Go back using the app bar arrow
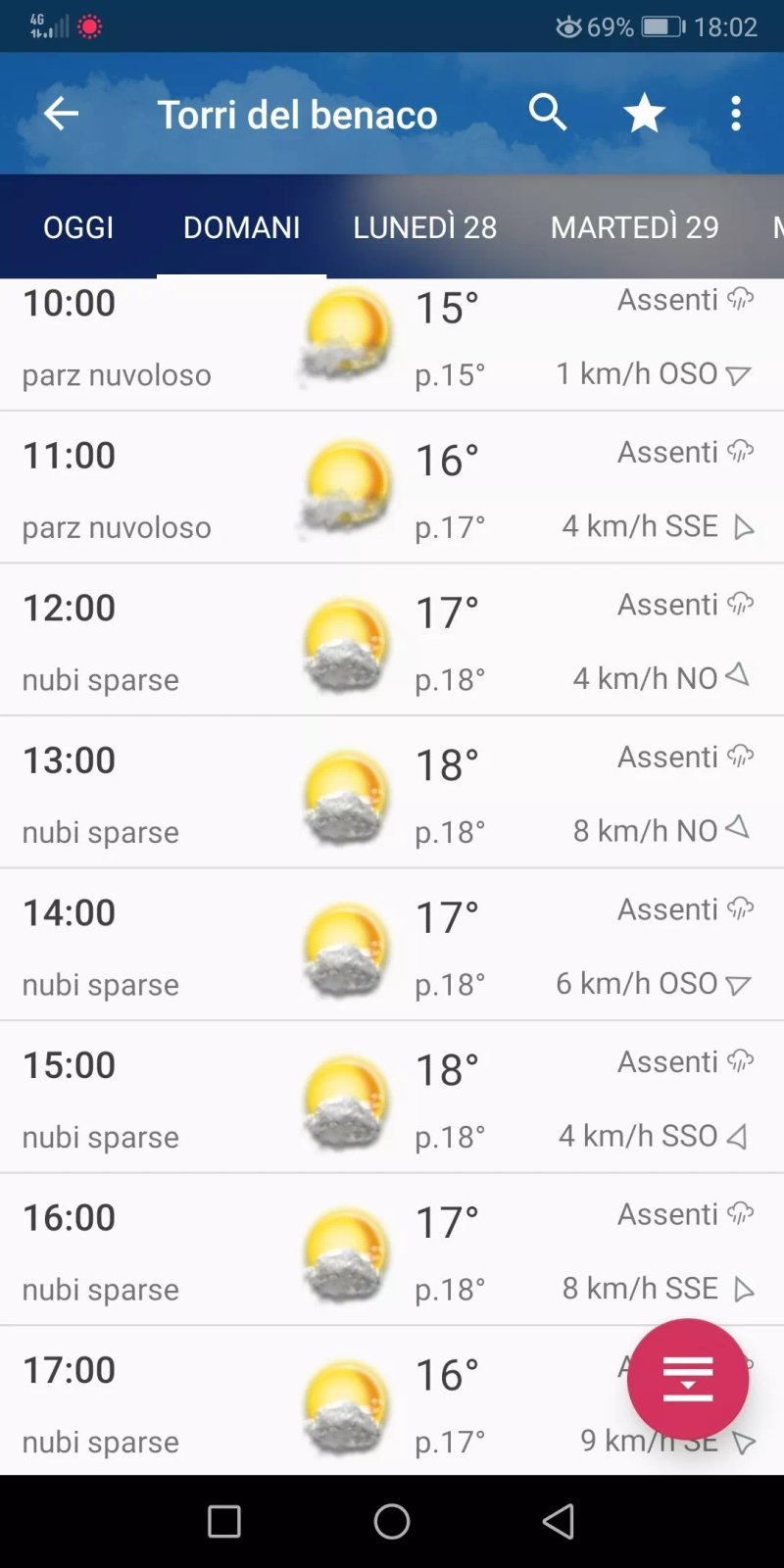Image resolution: width=784 pixels, height=1568 pixels. (x=61, y=114)
